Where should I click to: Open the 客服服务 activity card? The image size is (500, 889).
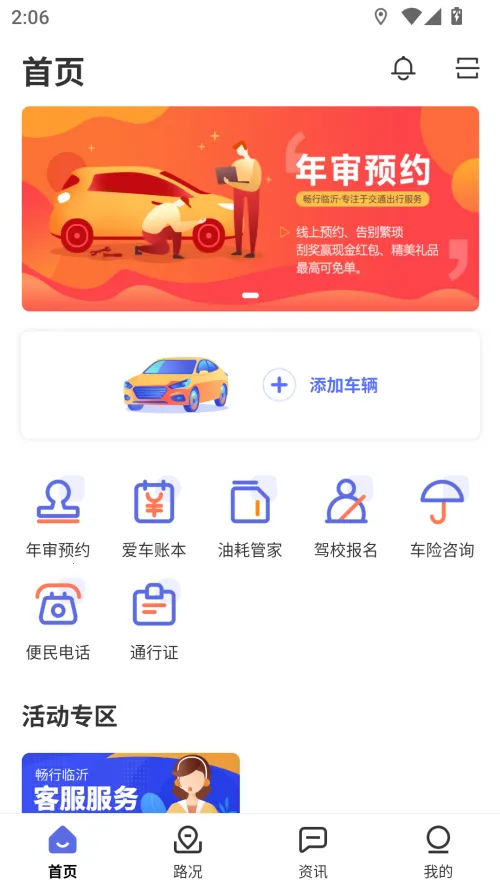point(131,783)
